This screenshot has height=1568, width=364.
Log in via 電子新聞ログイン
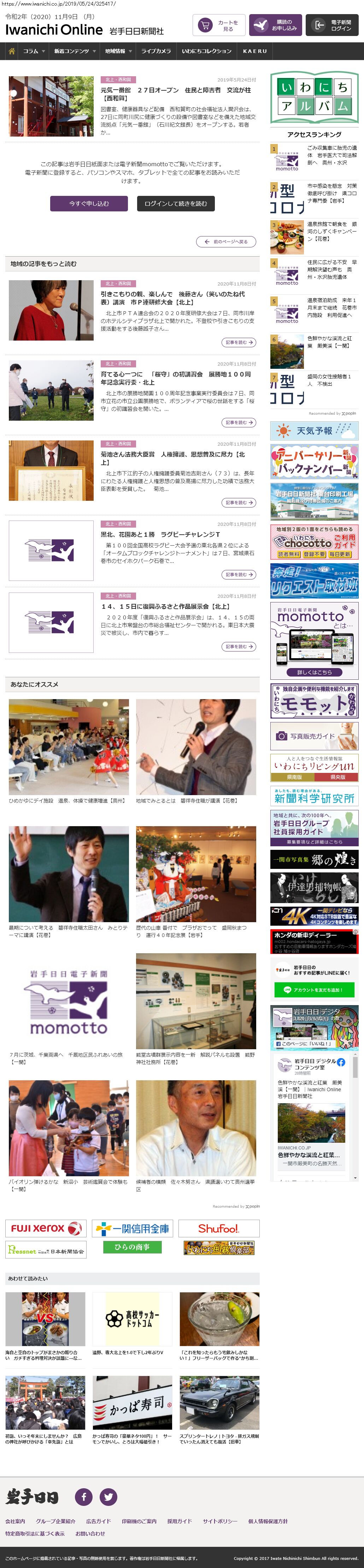click(332, 25)
